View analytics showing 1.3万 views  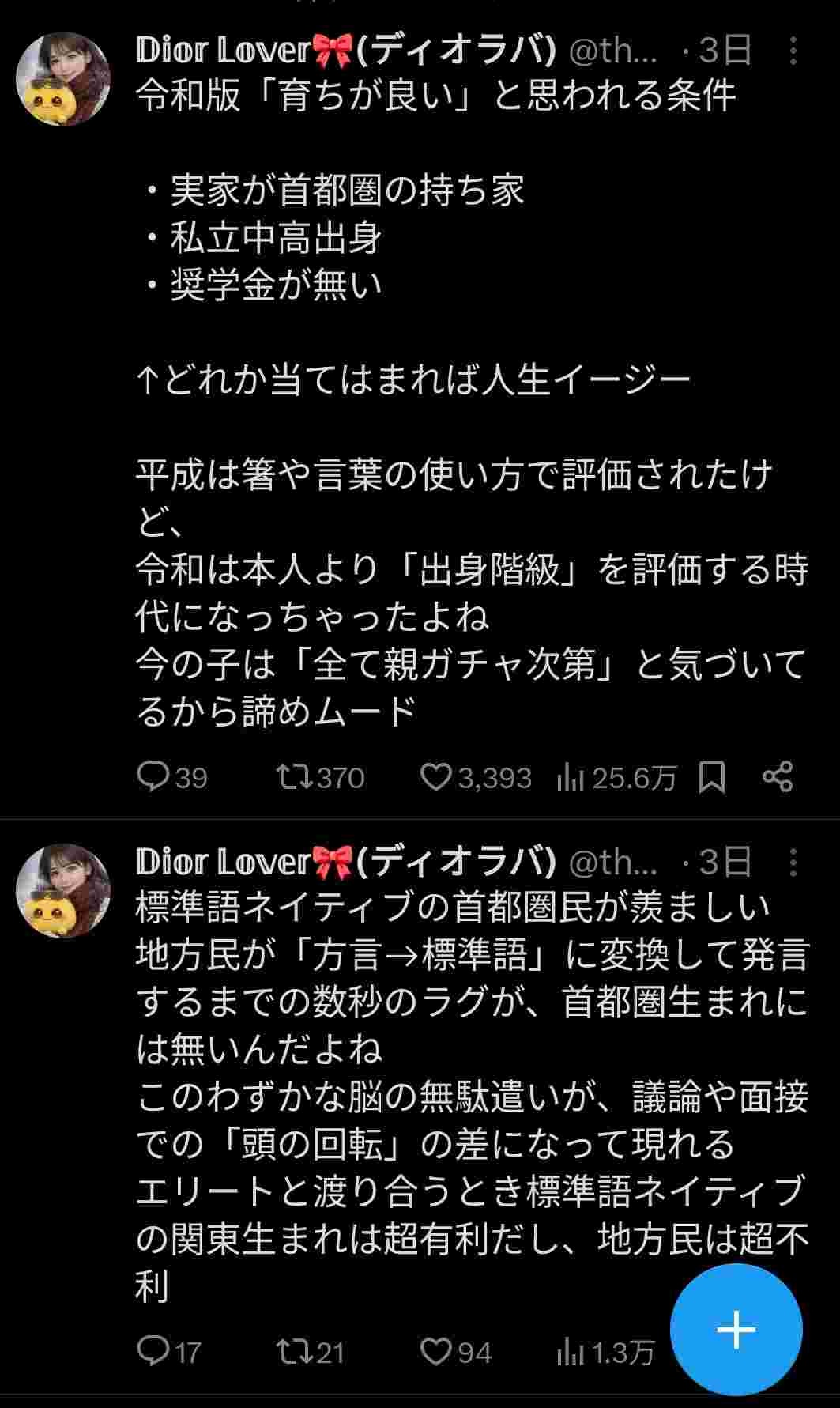point(571,1352)
